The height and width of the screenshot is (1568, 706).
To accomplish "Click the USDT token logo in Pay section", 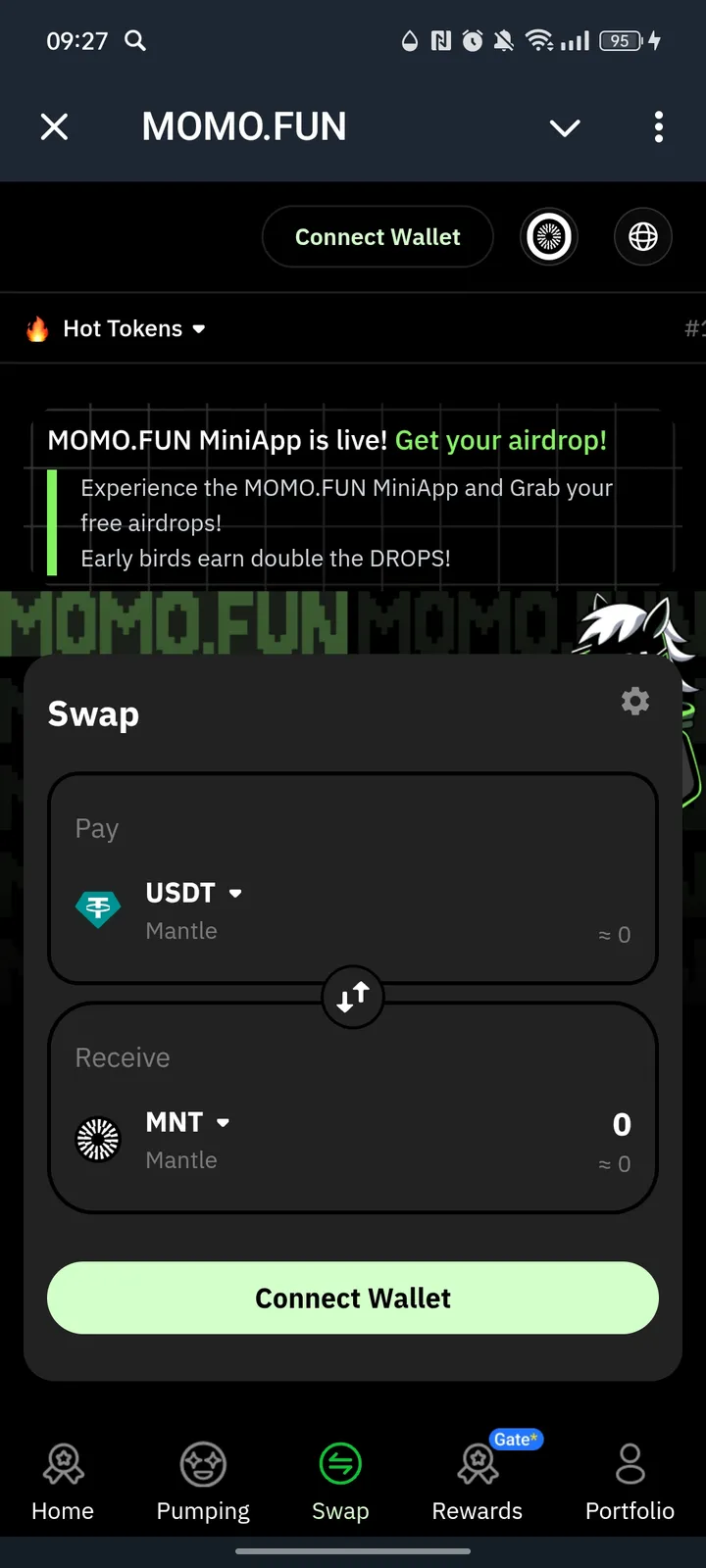I will tap(97, 908).
